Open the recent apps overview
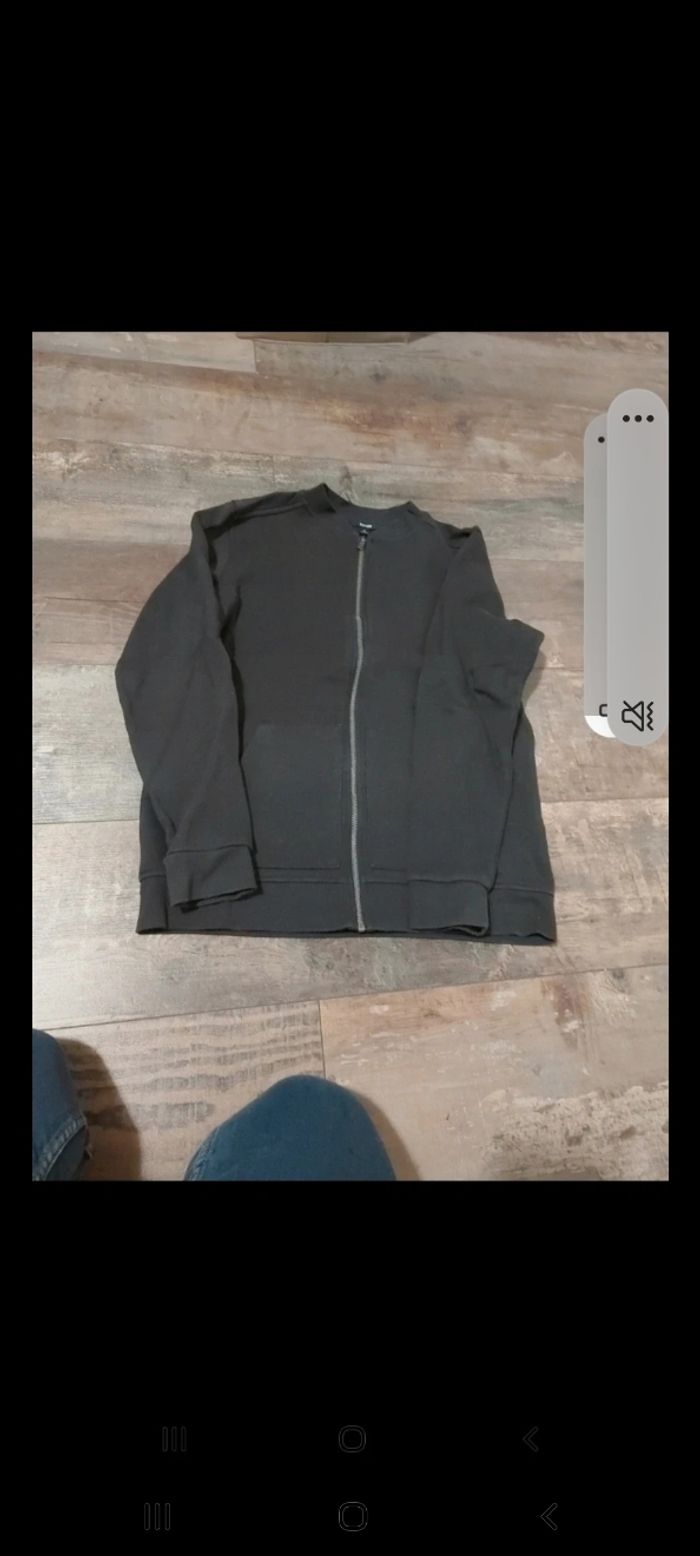The image size is (700, 1556). (x=157, y=1516)
